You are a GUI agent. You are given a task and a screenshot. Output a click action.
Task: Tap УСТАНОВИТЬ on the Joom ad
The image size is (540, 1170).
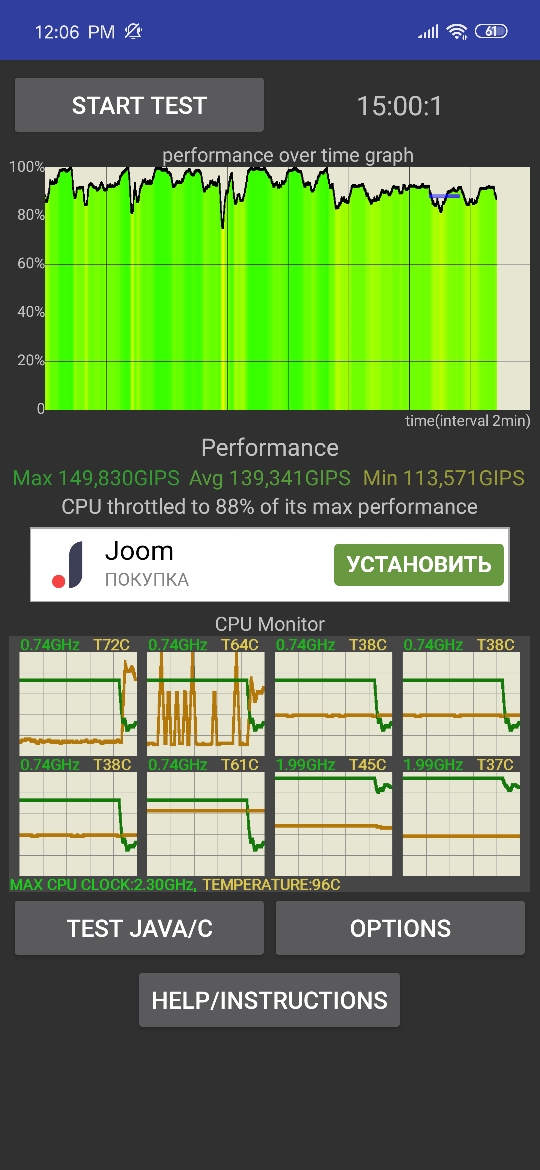[x=418, y=565]
